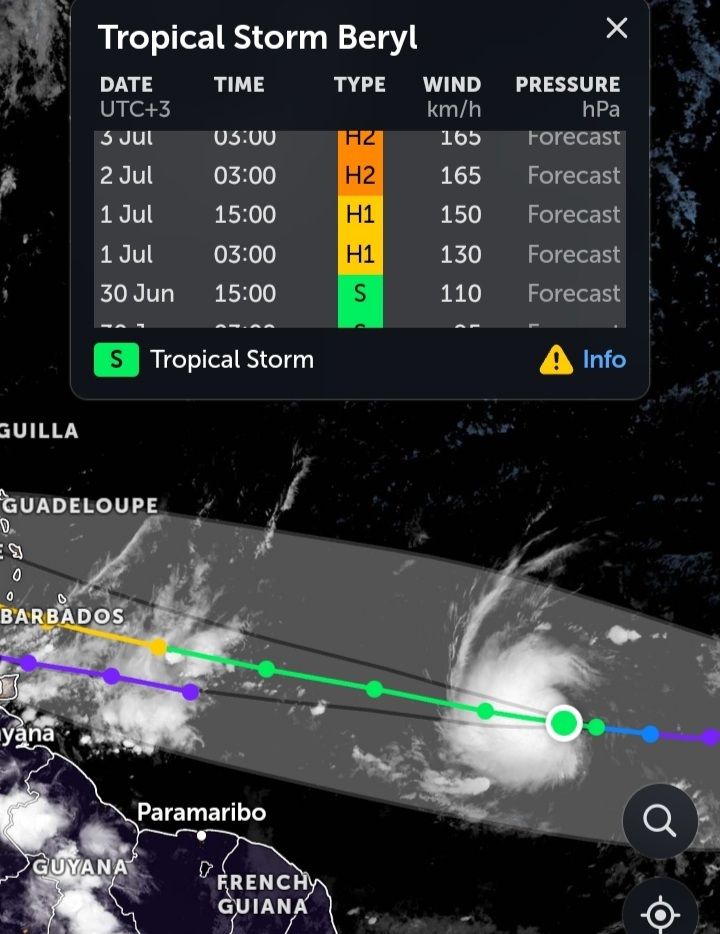Tap the current storm position marker
This screenshot has width=720, height=934.
point(565,722)
